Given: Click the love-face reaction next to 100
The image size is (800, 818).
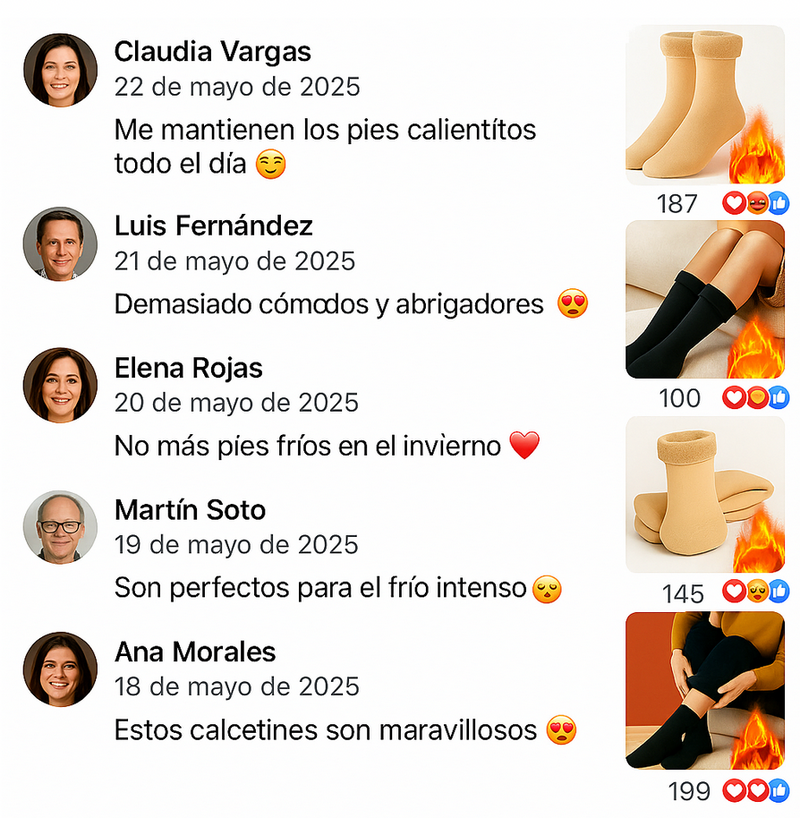Looking at the screenshot, I should (757, 398).
